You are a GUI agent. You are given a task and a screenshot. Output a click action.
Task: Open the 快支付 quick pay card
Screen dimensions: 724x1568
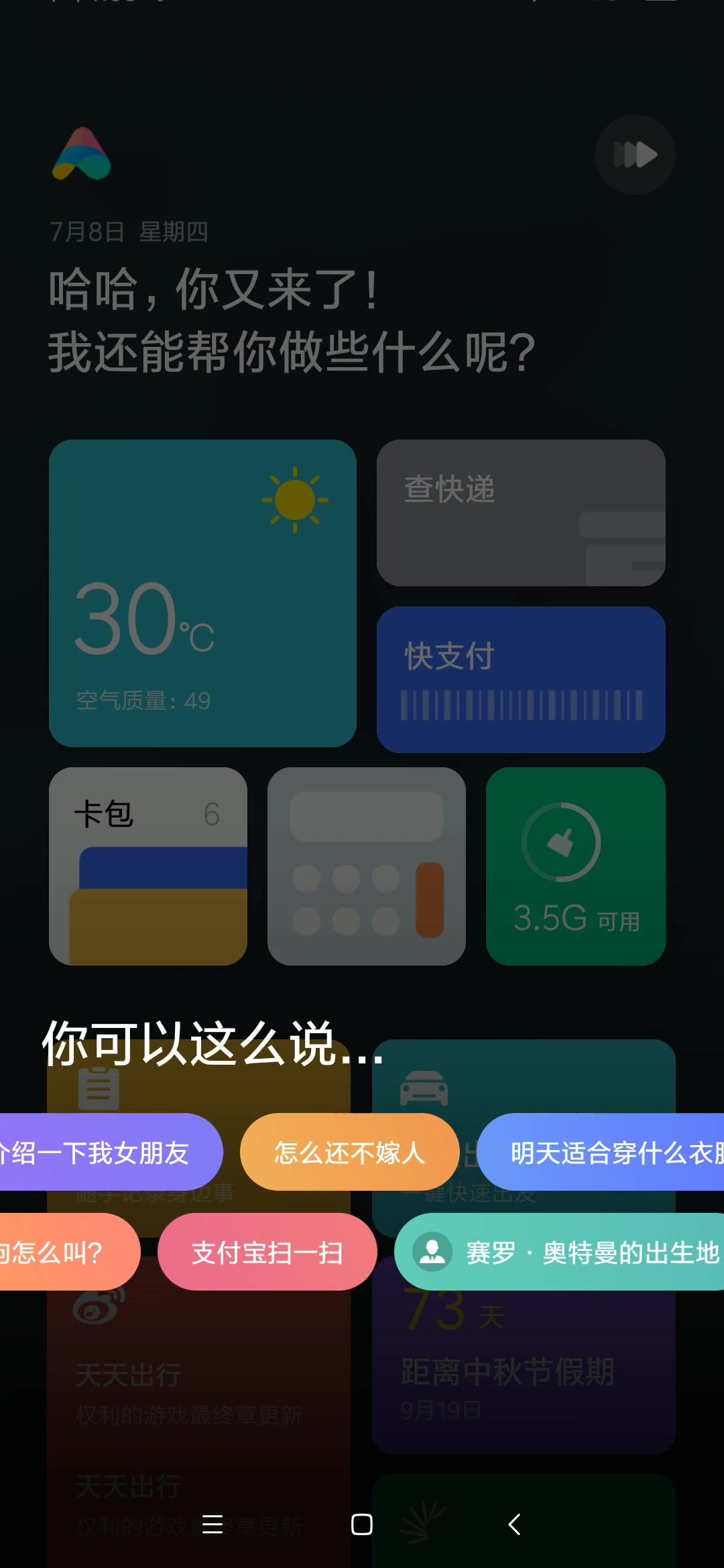pos(521,679)
